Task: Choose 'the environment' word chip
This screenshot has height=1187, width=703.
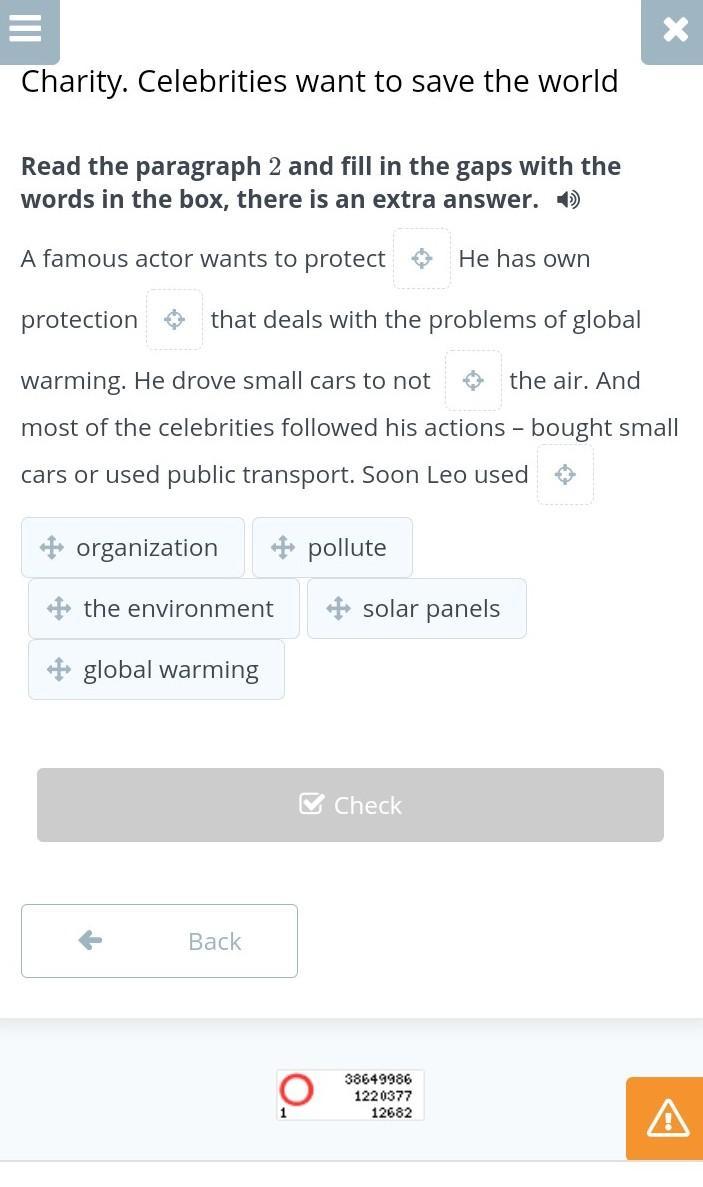Action: (163, 609)
